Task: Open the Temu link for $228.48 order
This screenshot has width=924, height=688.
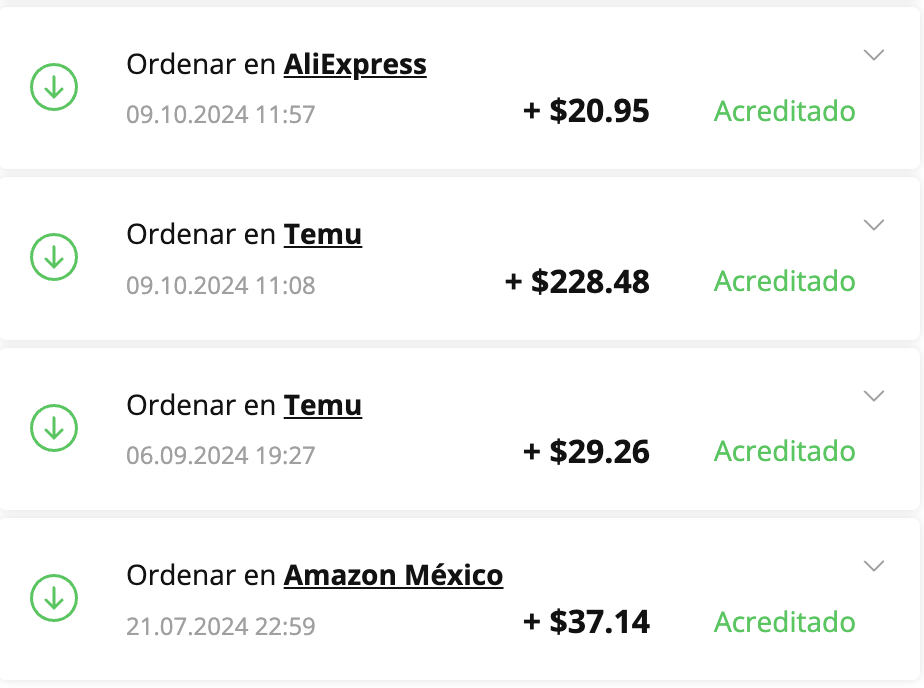Action: pos(322,235)
